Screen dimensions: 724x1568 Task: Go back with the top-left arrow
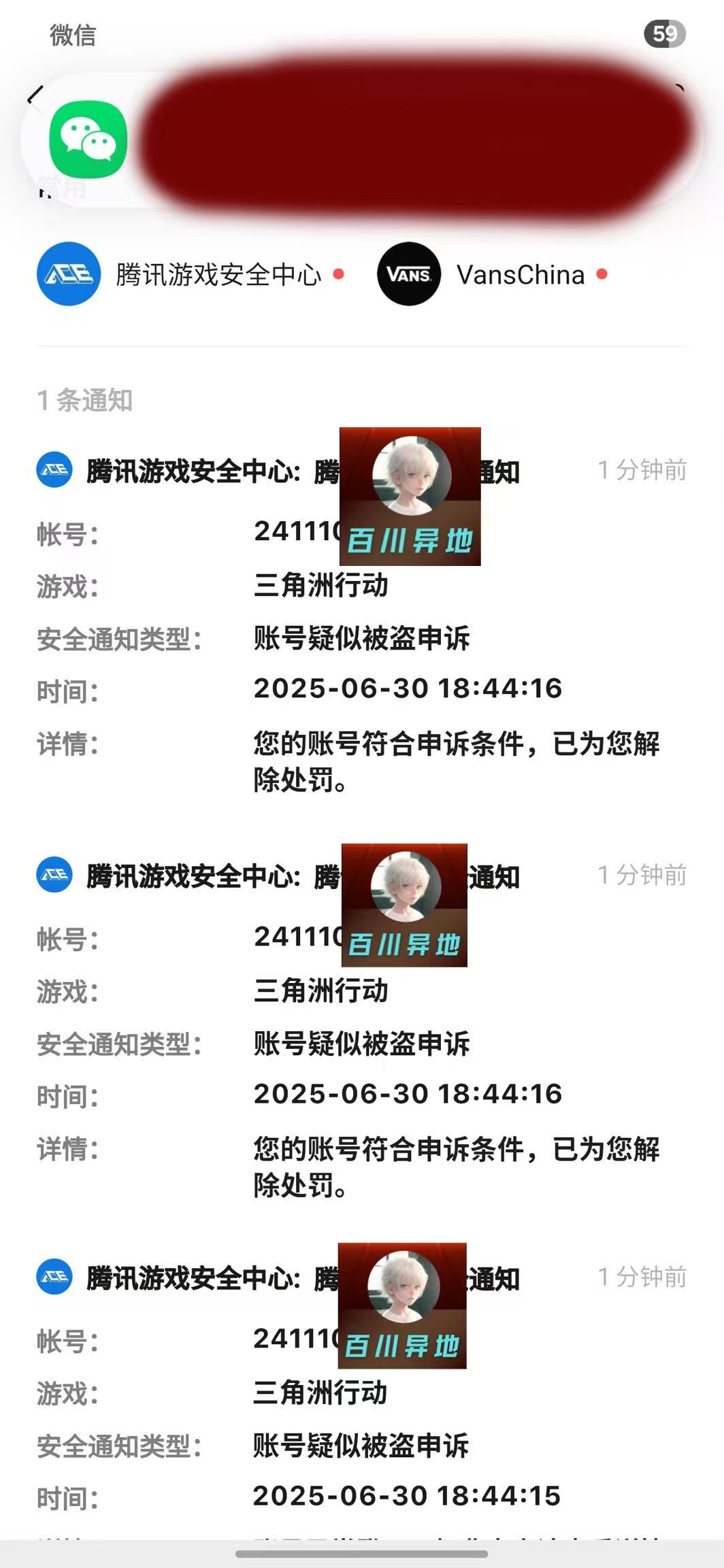coord(34,96)
